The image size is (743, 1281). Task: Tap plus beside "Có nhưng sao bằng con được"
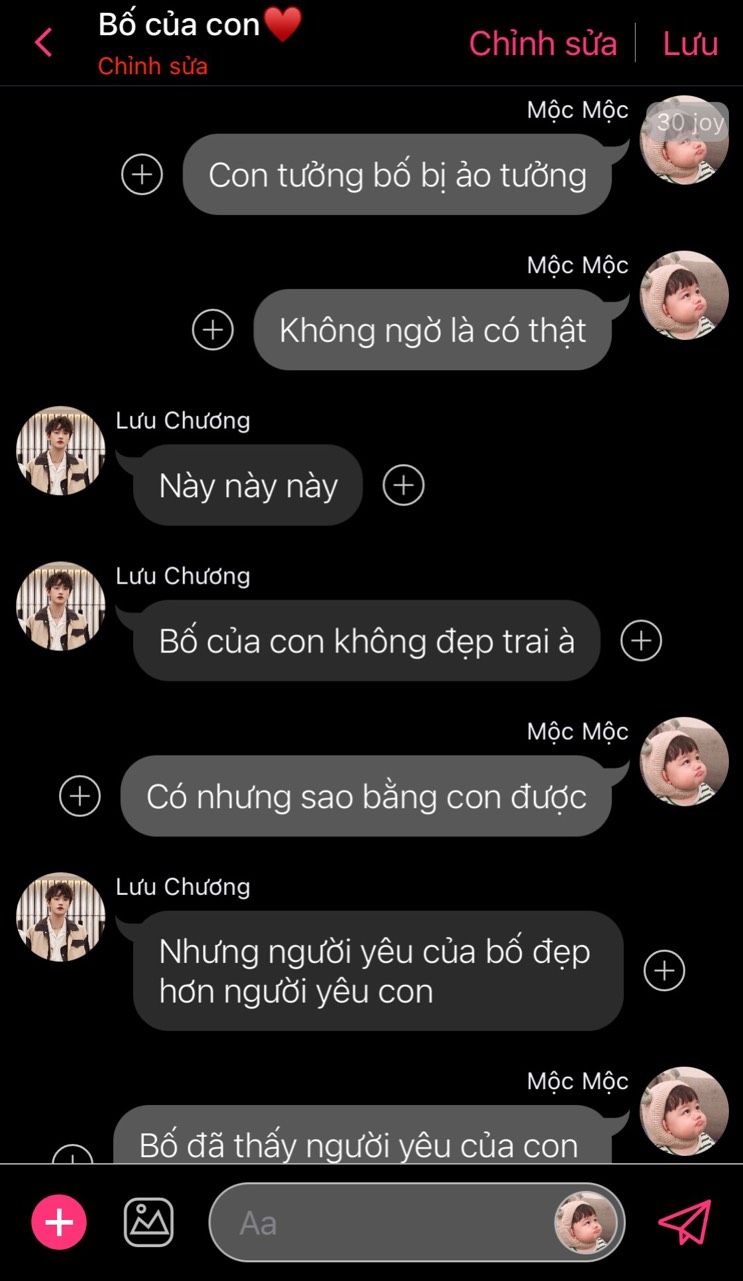pyautogui.click(x=80, y=796)
